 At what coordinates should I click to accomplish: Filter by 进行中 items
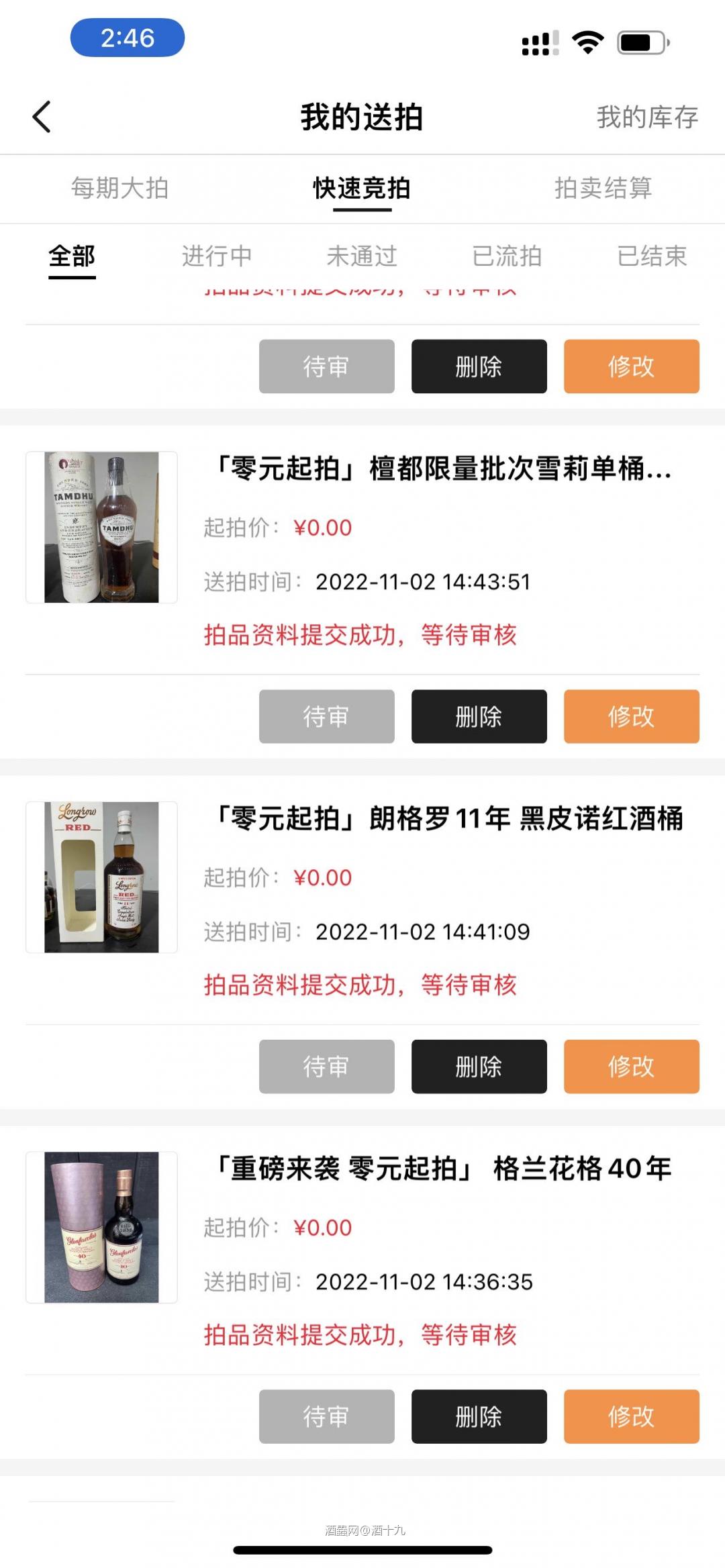click(x=217, y=256)
